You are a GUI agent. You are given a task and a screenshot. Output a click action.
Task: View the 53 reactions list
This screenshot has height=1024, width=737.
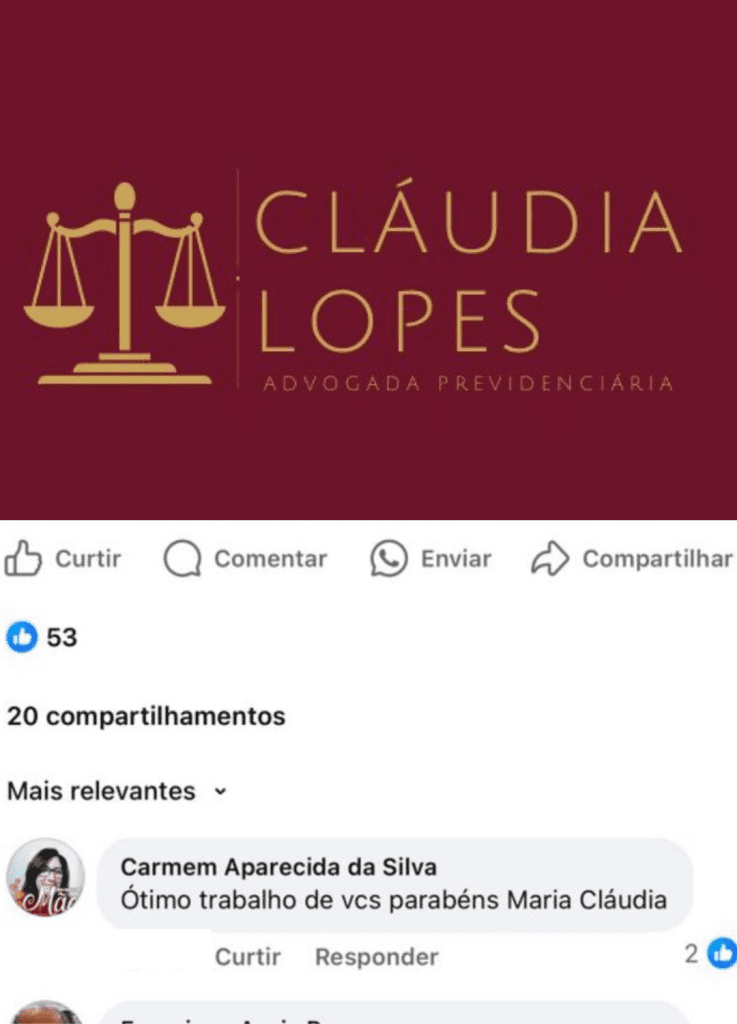pyautogui.click(x=43, y=637)
